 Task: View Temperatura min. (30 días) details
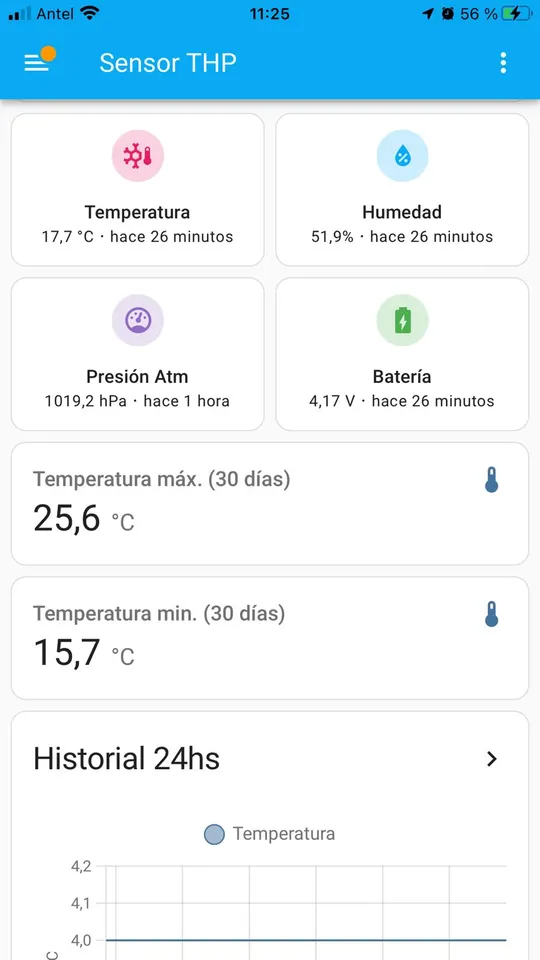270,638
